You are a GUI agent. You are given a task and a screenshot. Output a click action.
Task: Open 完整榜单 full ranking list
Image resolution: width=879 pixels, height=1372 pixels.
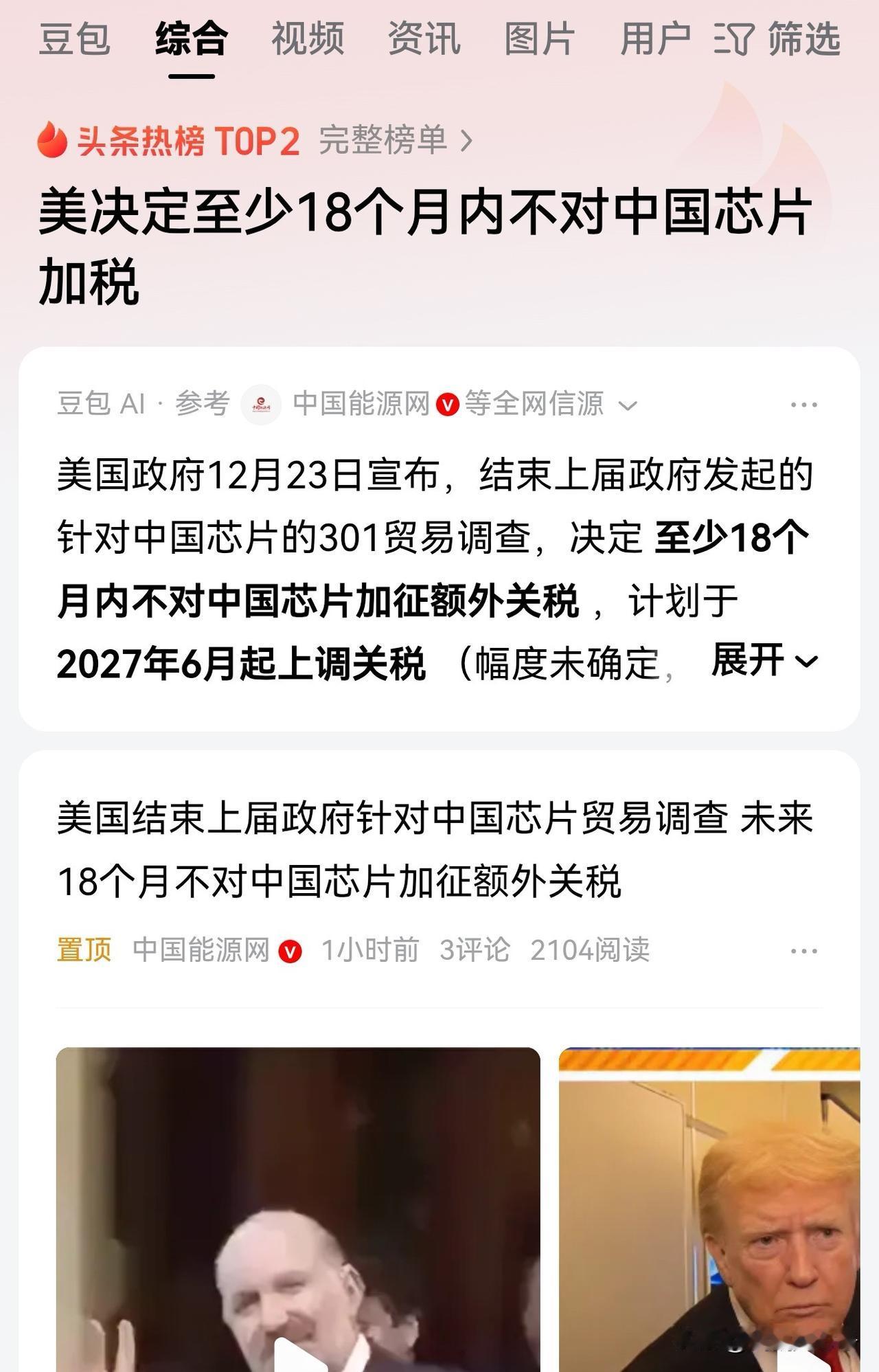[386, 139]
